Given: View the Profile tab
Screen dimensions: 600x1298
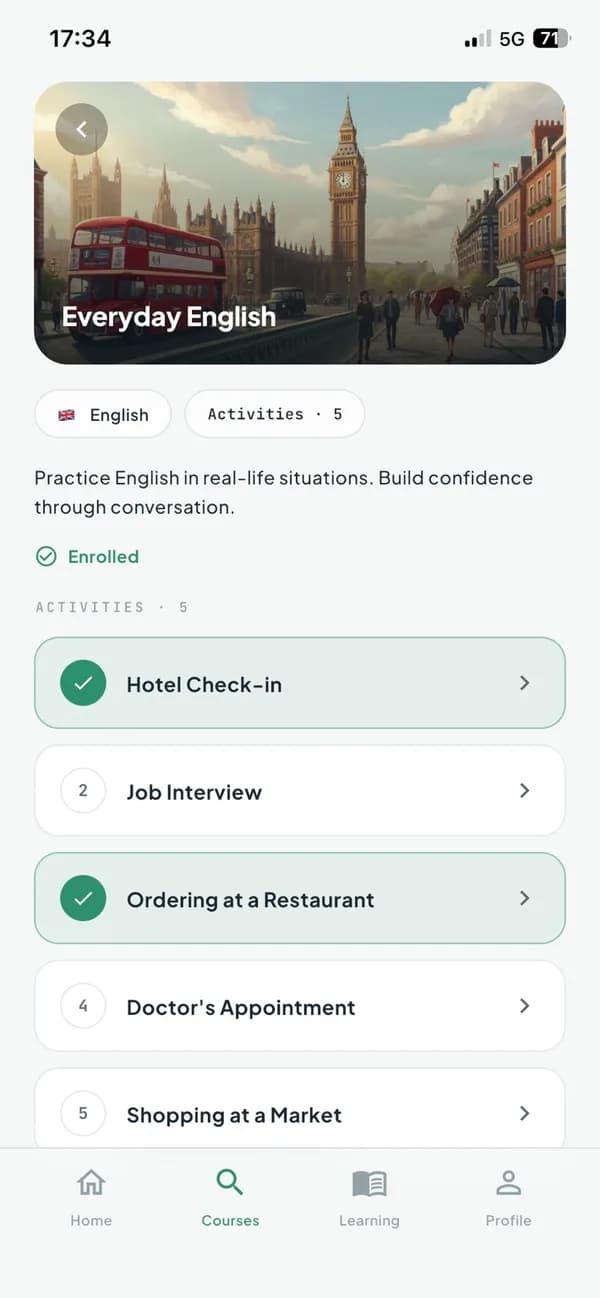Looking at the screenshot, I should [x=508, y=1197].
